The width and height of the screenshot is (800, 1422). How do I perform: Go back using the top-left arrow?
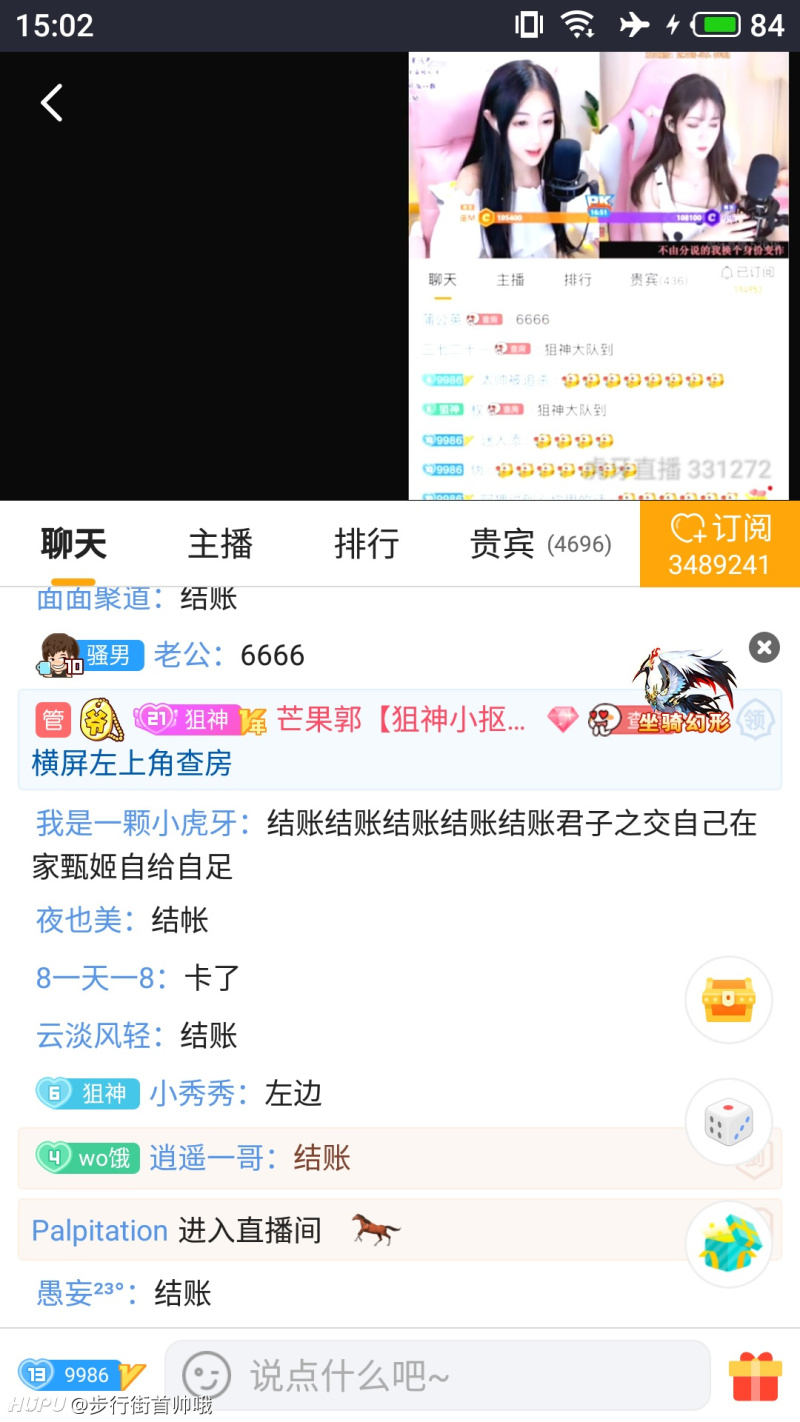point(52,103)
